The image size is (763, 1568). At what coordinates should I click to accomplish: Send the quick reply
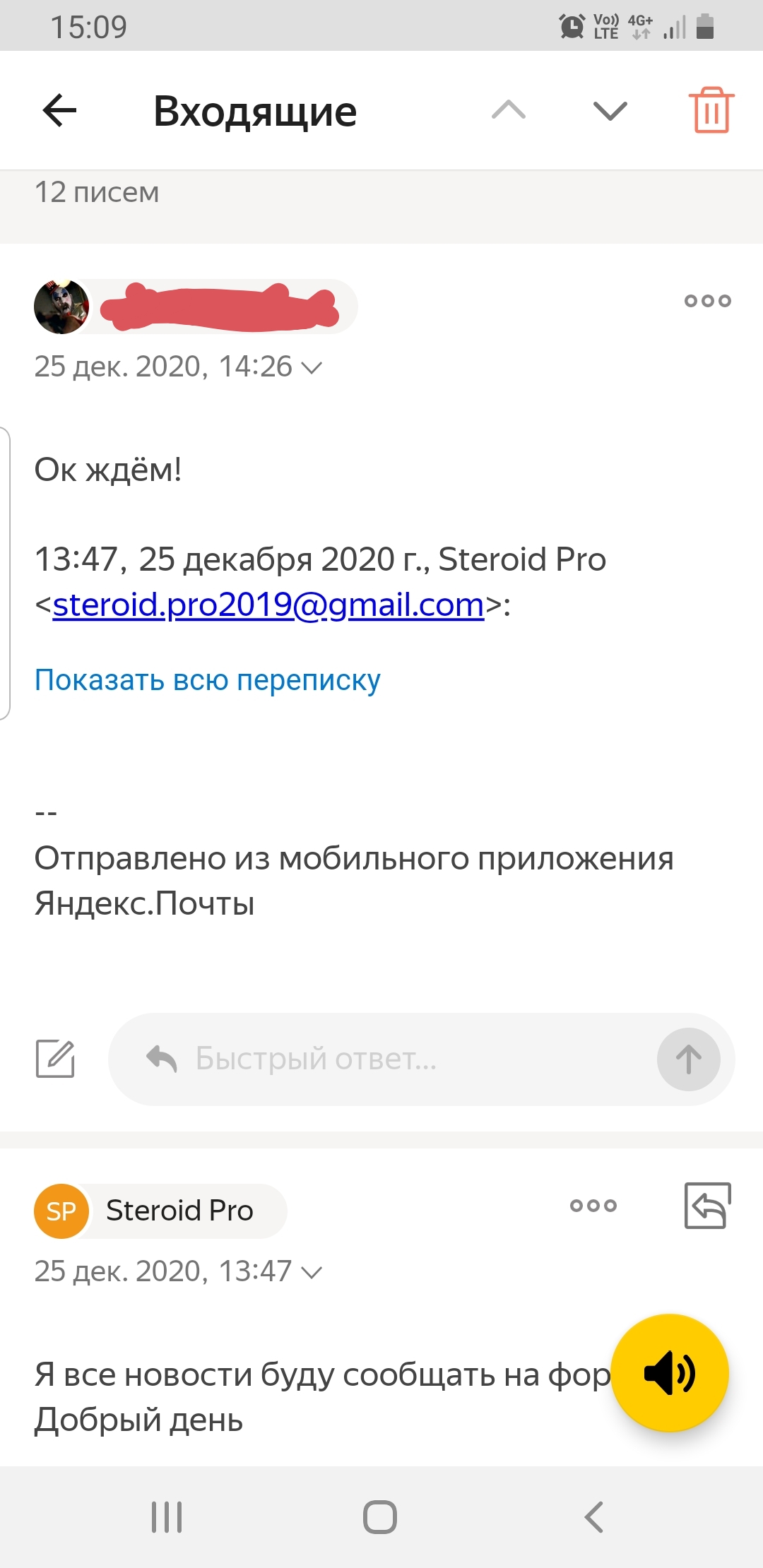tap(688, 1059)
